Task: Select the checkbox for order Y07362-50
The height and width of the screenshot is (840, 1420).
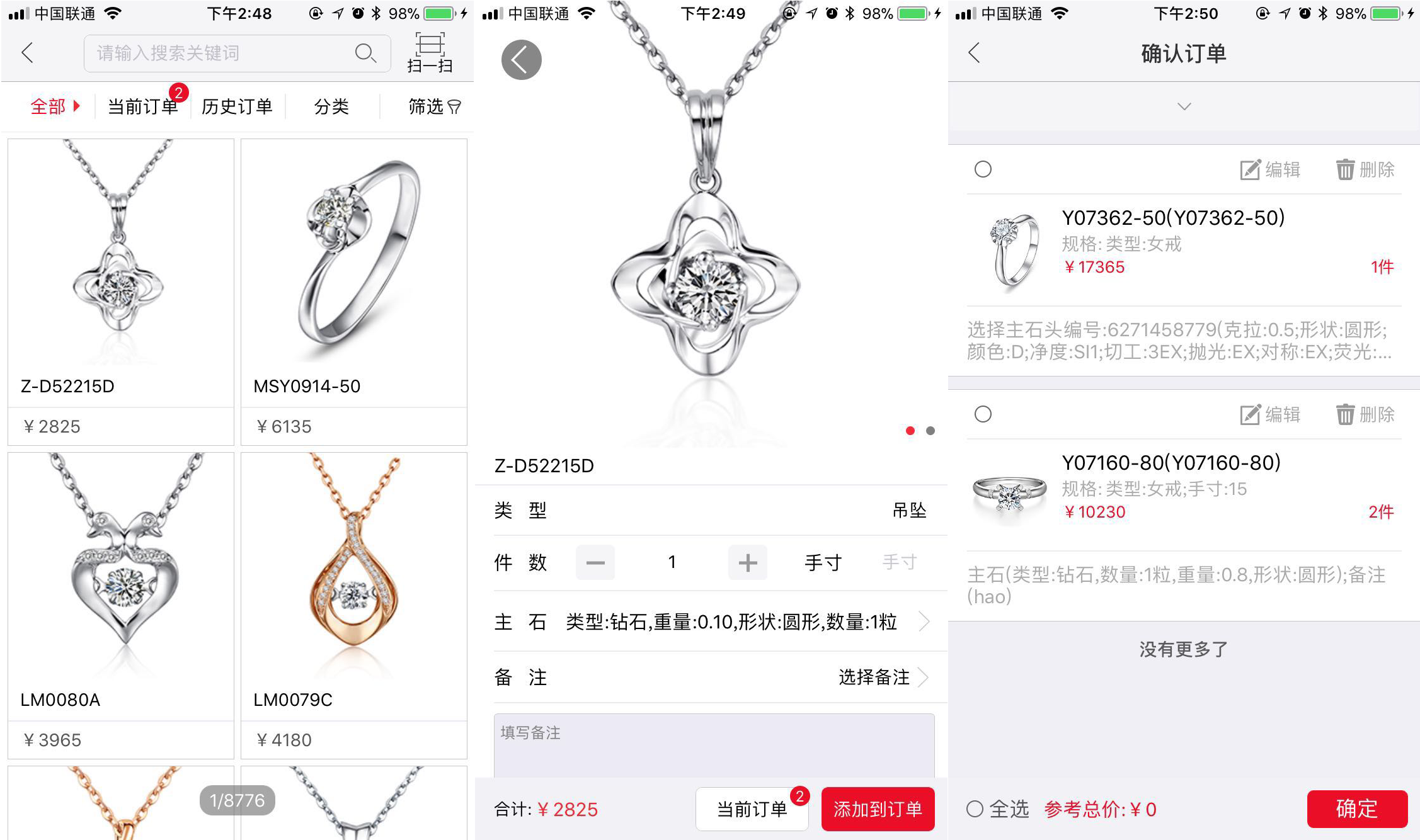Action: 983,169
